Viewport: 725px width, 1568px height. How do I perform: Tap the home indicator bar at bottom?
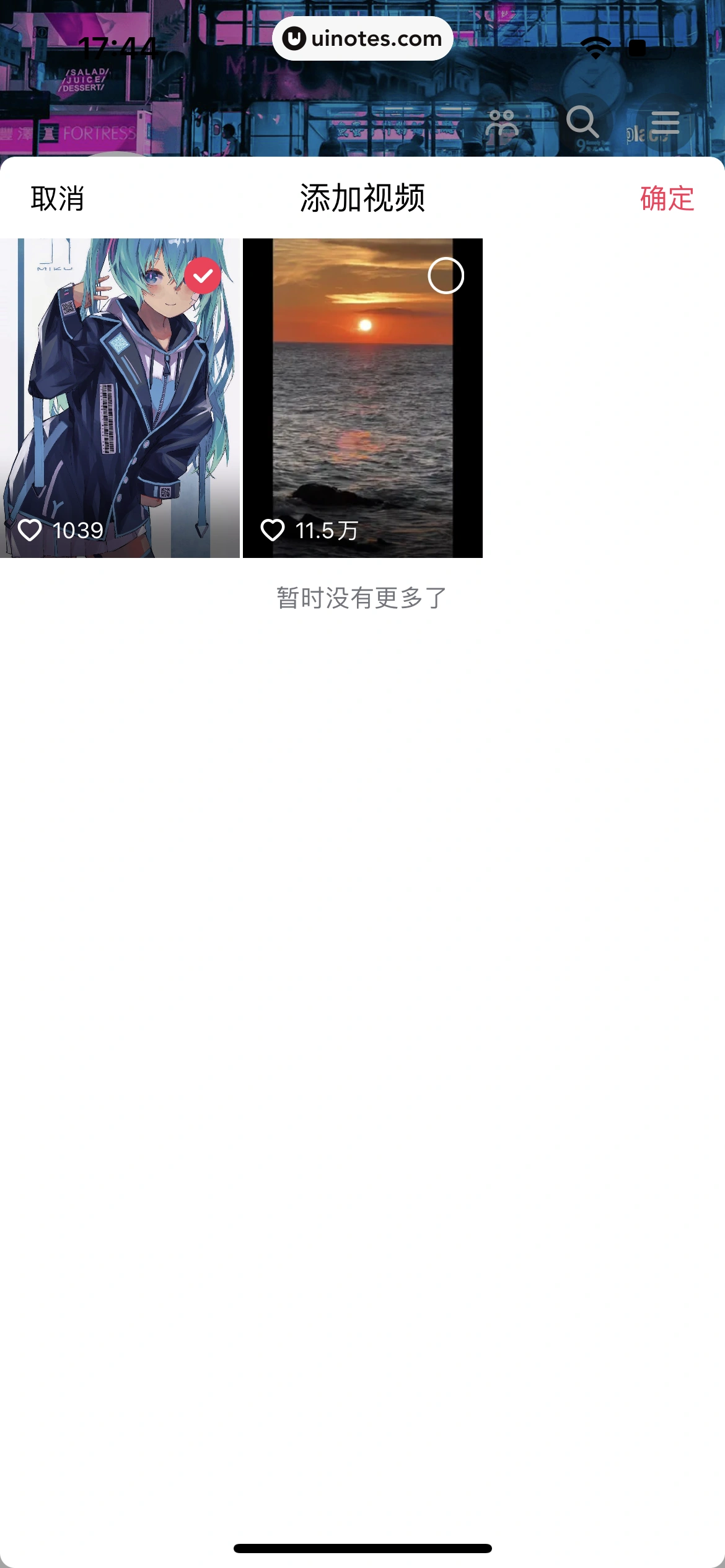coord(362,1548)
